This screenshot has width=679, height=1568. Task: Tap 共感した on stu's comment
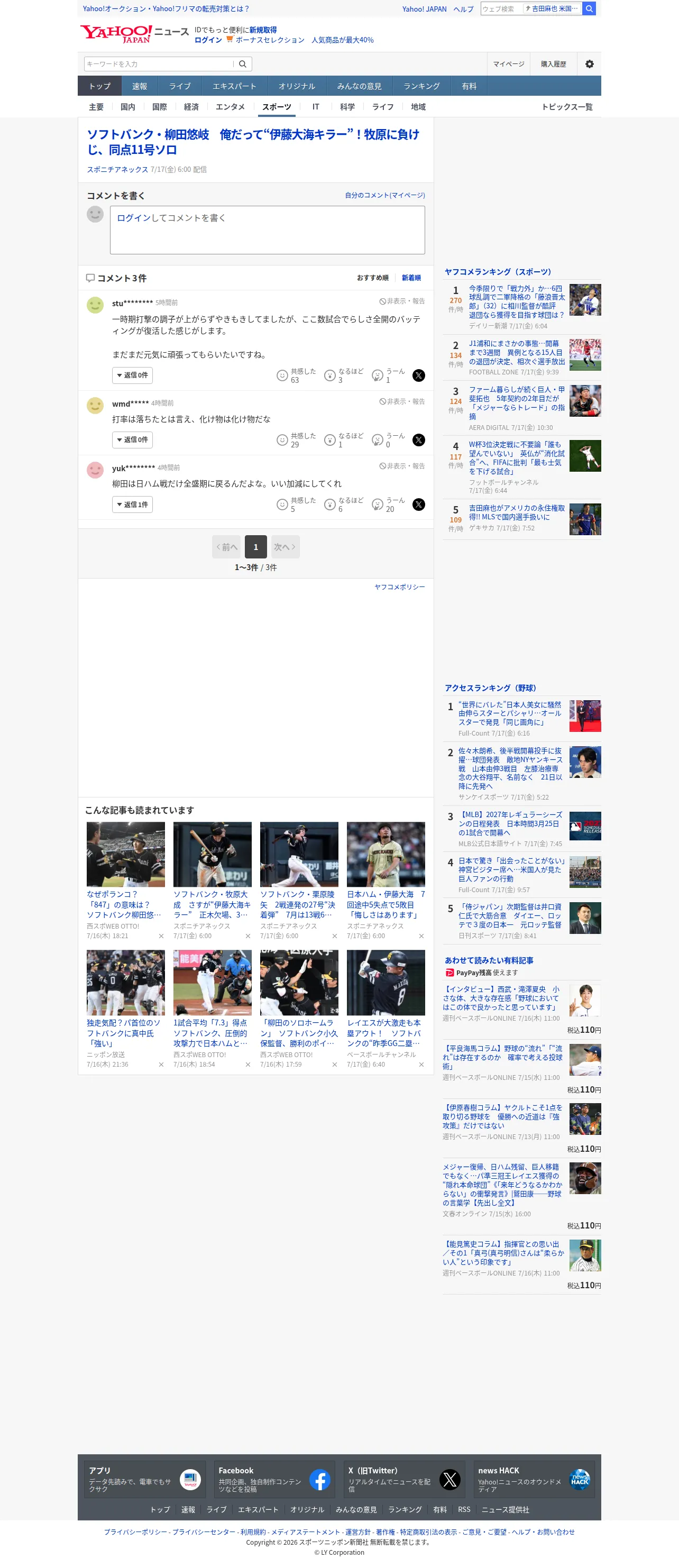[296, 375]
